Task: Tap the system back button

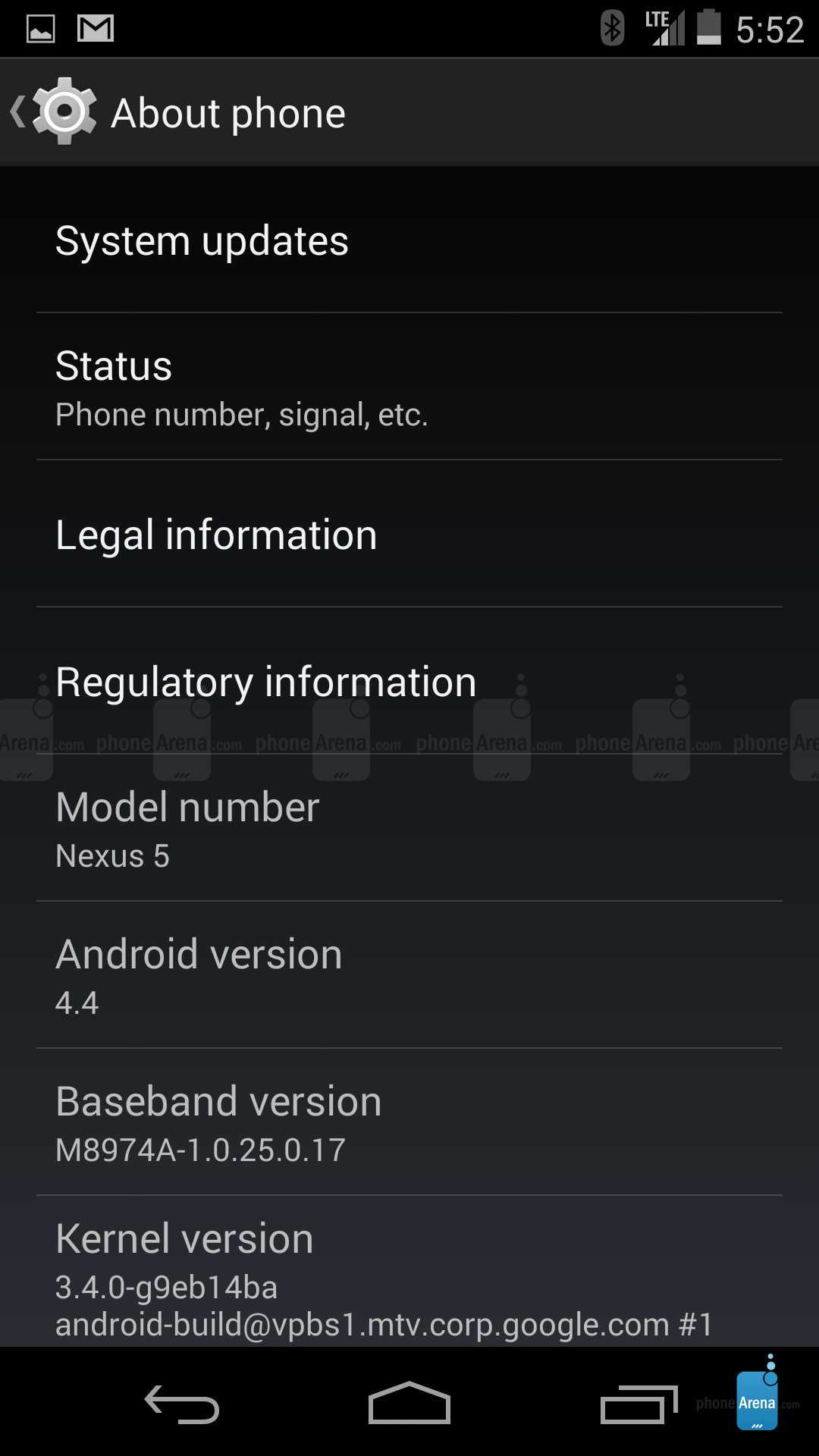Action: (x=182, y=1404)
